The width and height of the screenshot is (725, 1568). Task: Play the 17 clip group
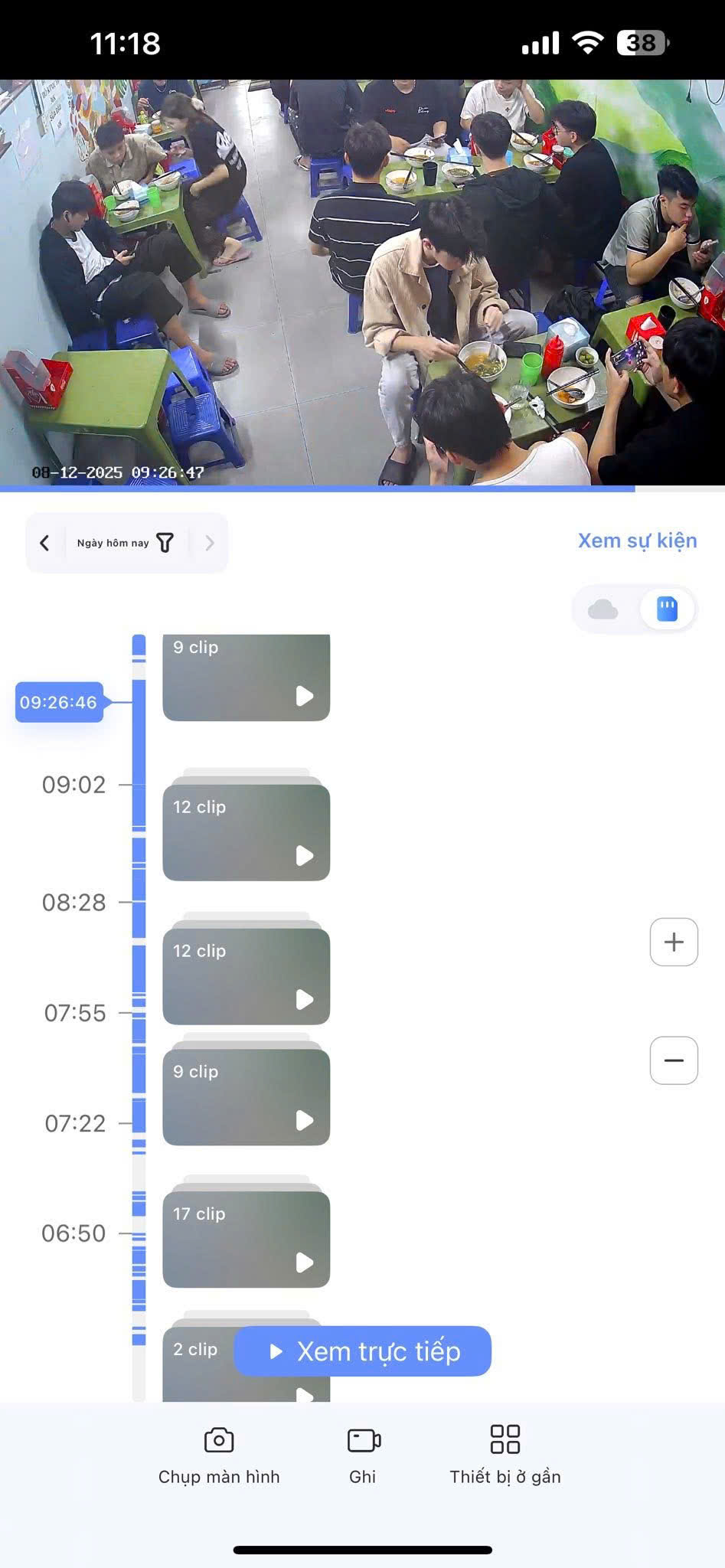pos(246,1239)
